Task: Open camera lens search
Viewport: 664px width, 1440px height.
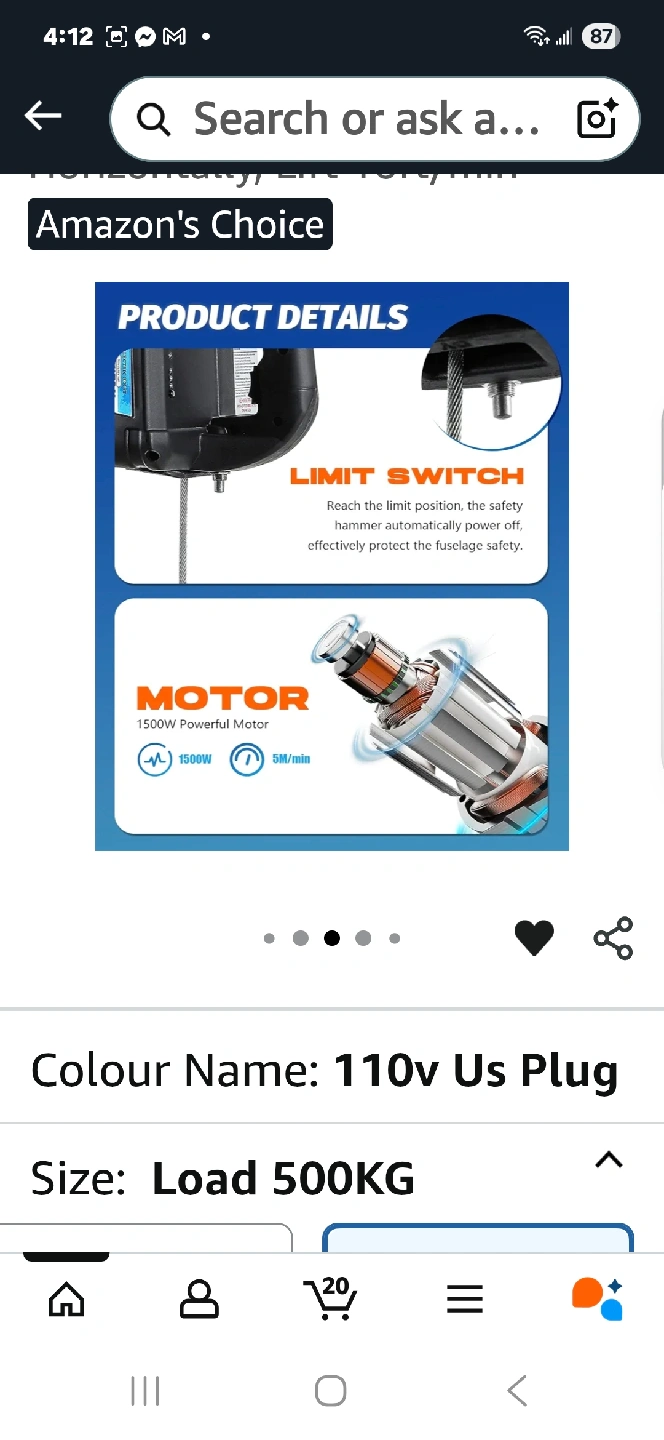Action: click(597, 119)
